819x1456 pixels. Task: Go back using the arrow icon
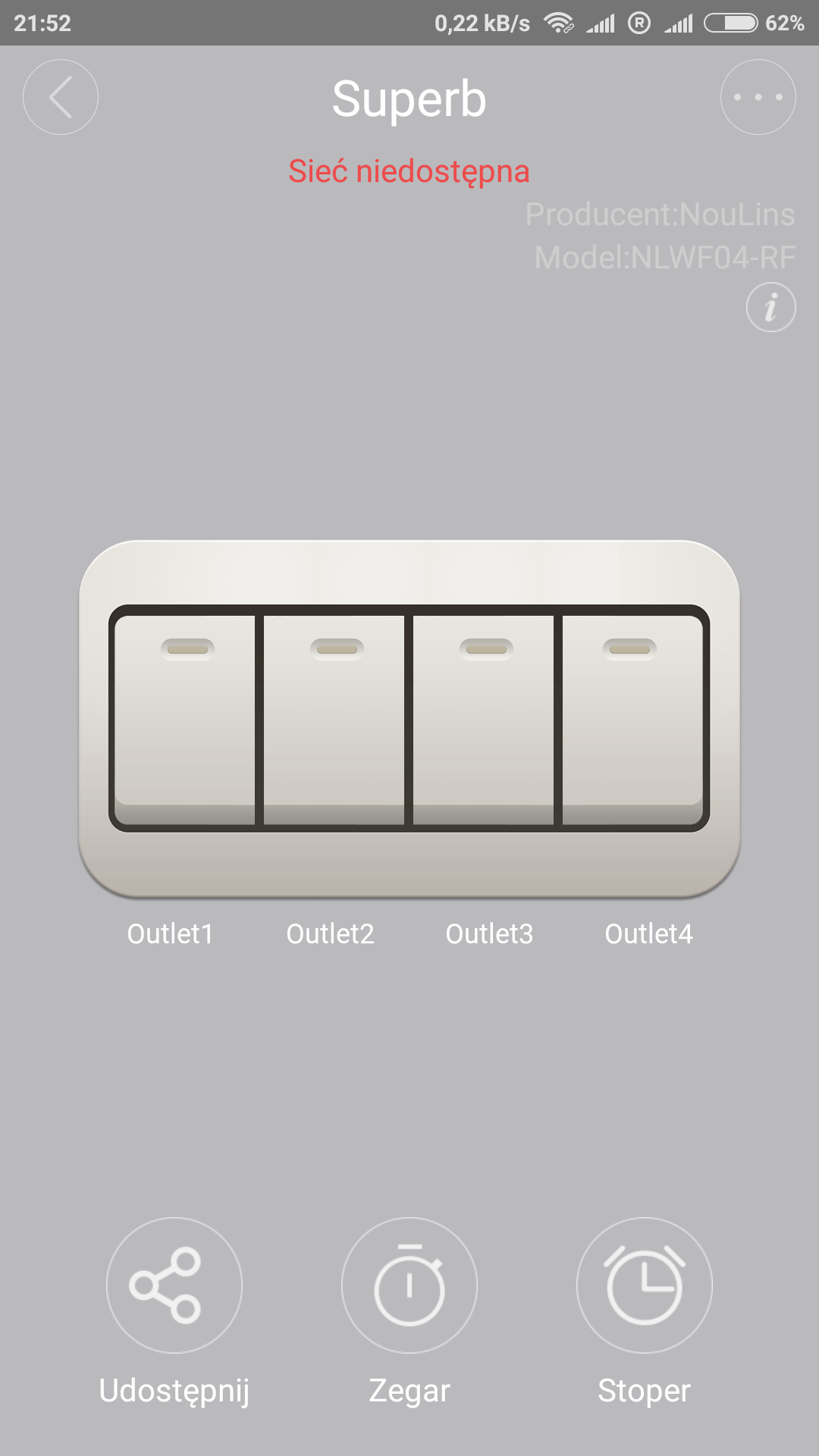61,97
